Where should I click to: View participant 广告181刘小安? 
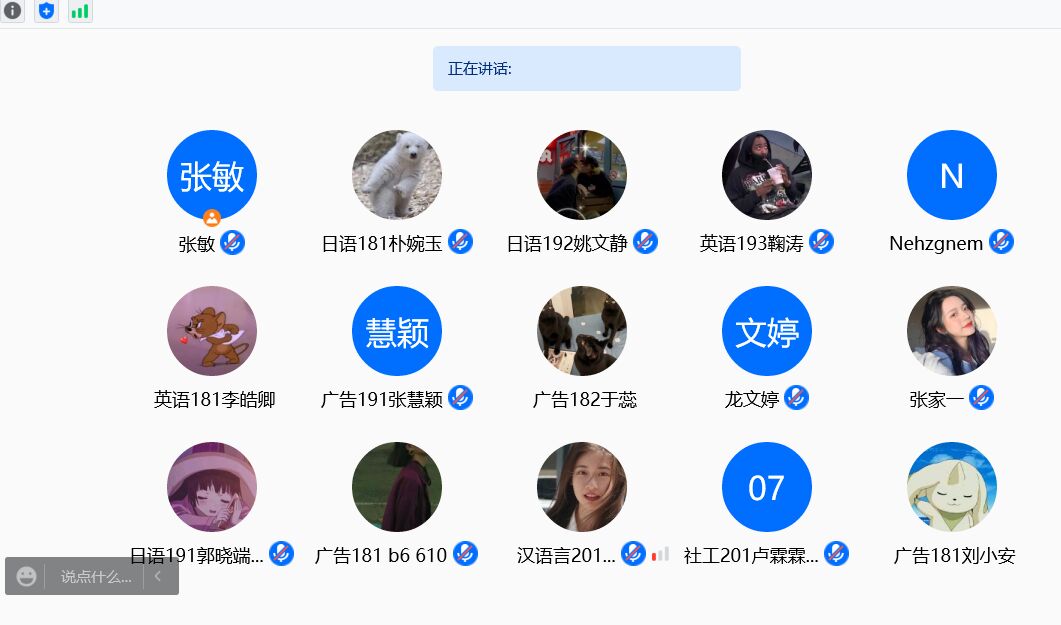(x=952, y=487)
